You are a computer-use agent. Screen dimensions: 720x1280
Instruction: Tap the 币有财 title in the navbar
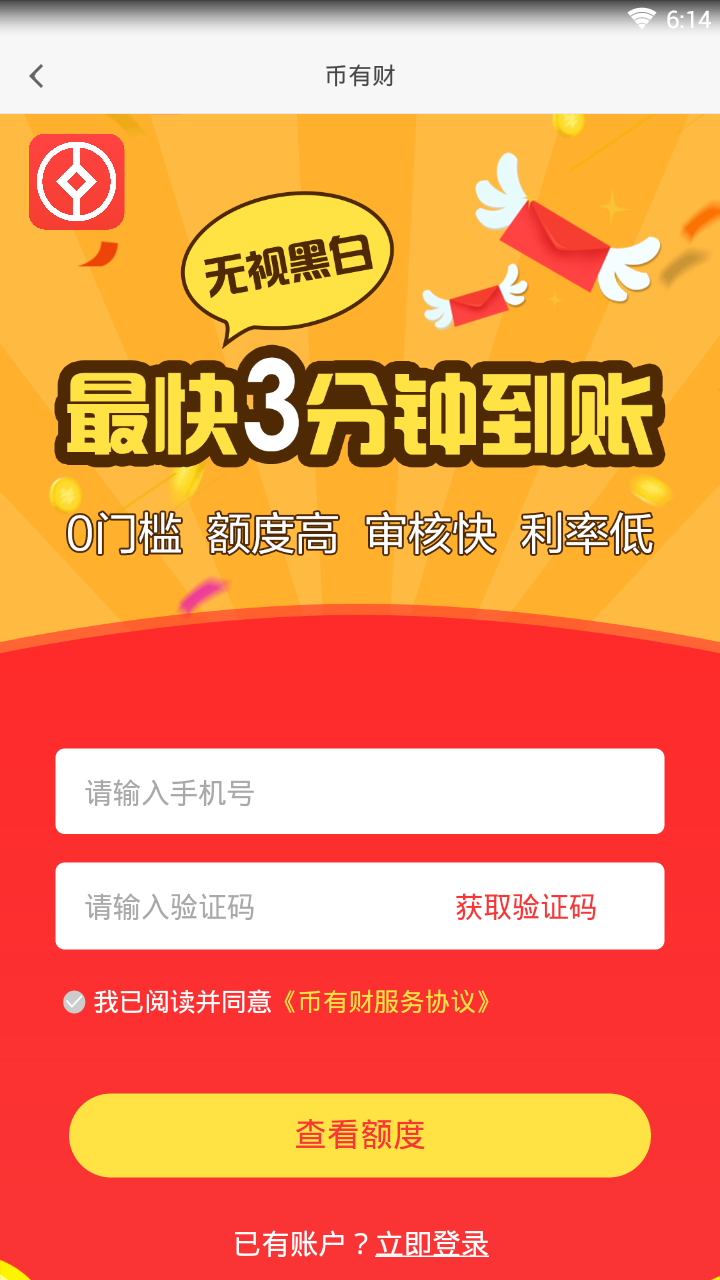pyautogui.click(x=360, y=75)
